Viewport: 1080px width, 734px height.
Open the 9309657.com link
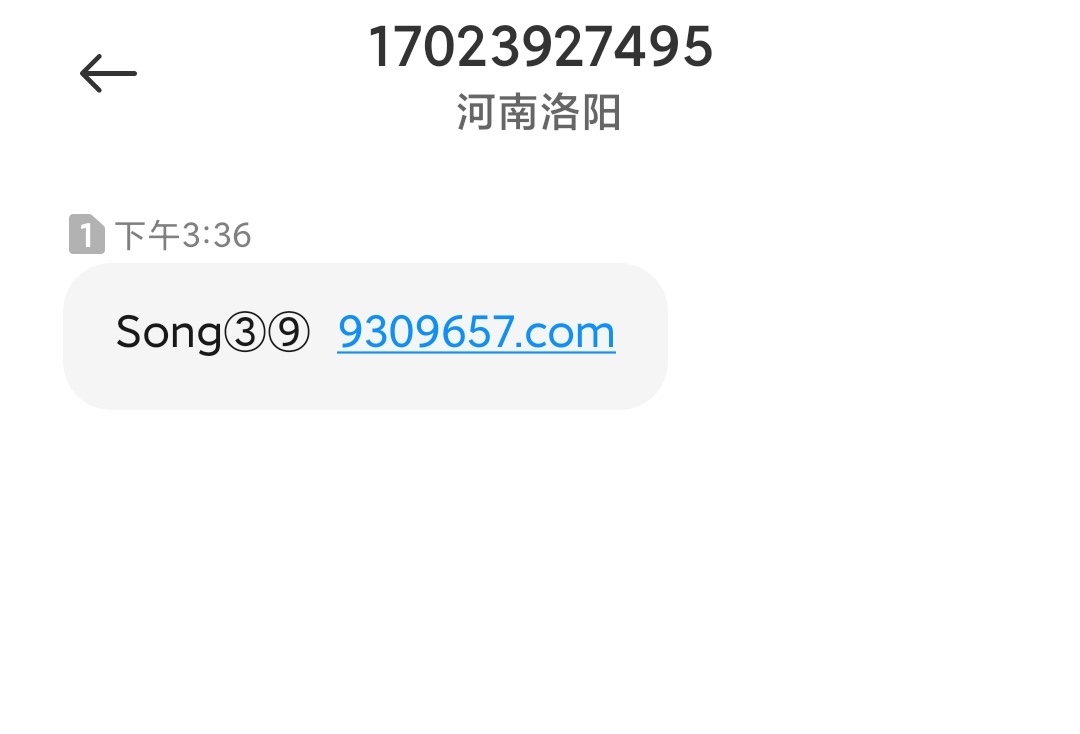(x=476, y=332)
